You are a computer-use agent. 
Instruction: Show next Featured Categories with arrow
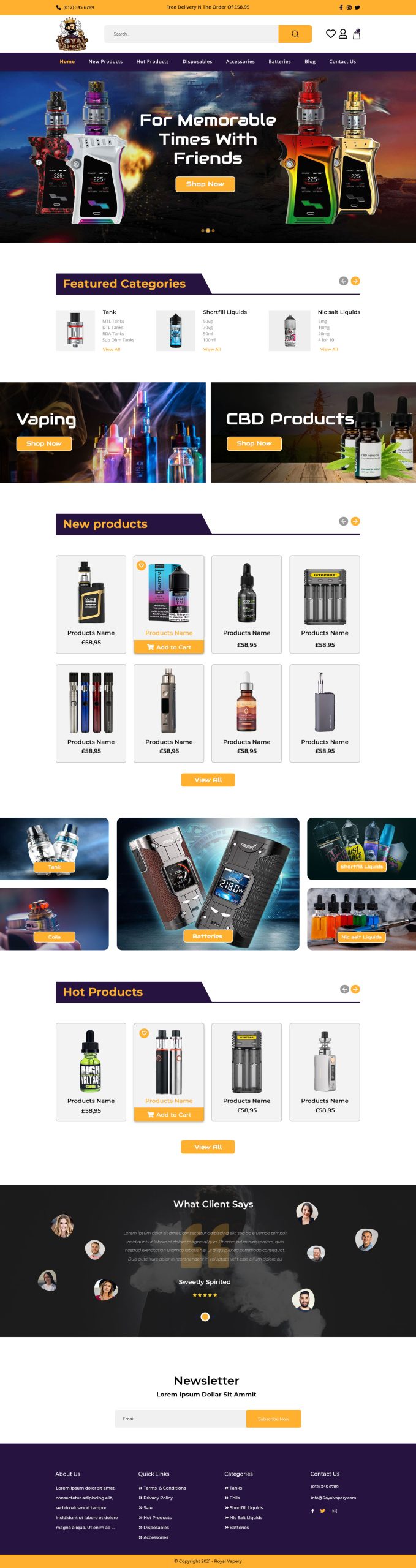pos(355,281)
